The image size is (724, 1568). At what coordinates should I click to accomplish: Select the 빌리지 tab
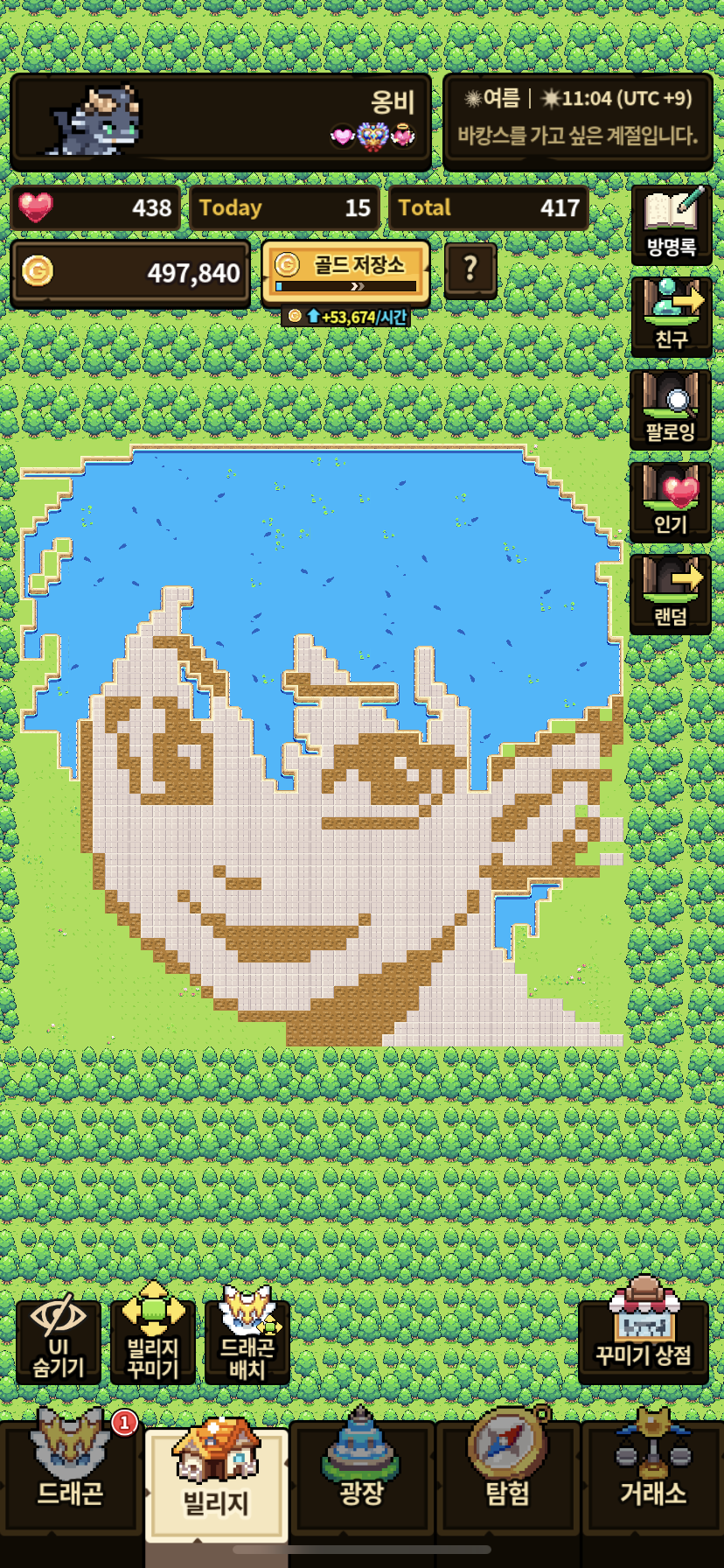(x=216, y=1484)
